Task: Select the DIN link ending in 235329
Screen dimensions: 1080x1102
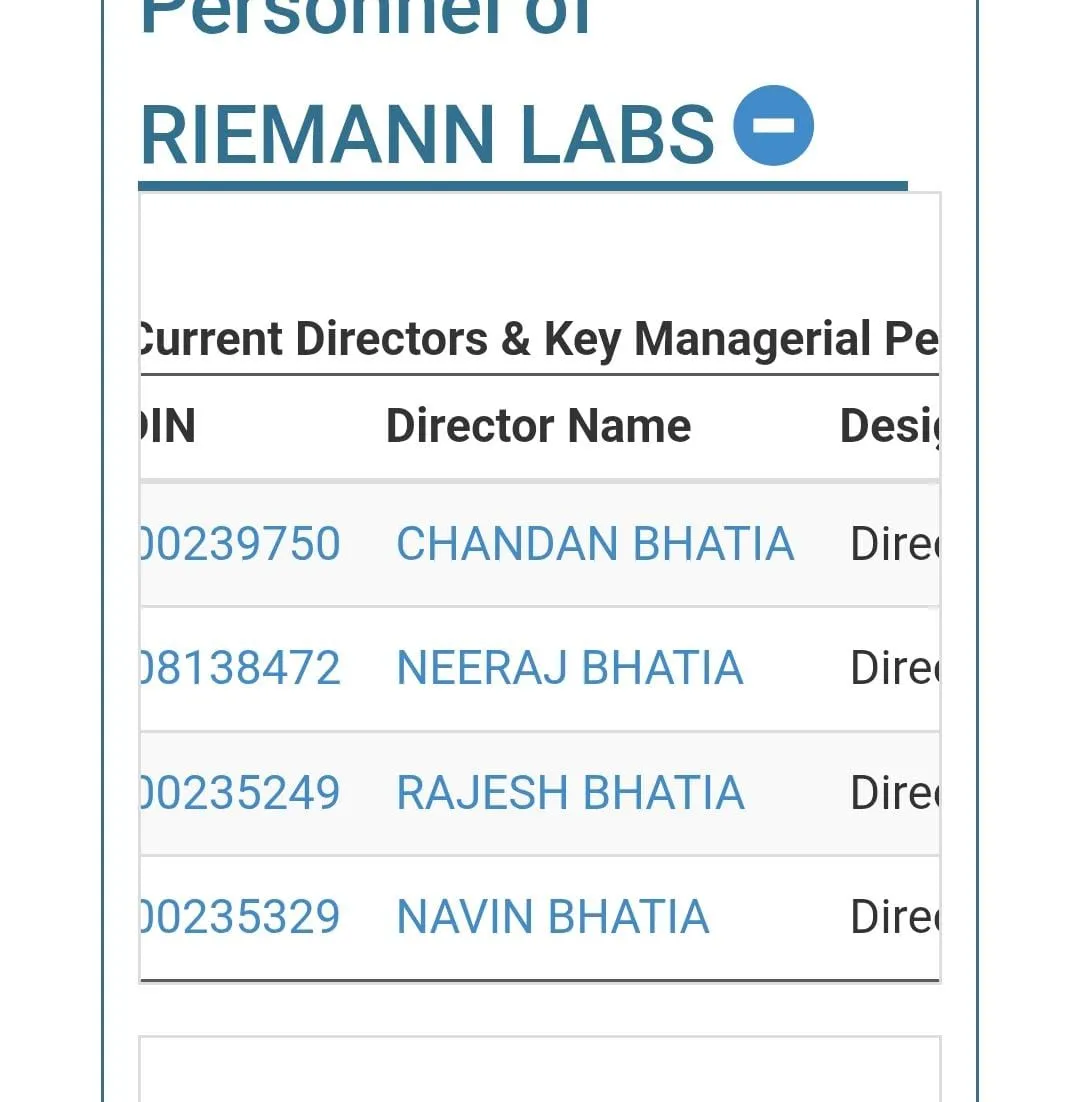Action: pos(241,917)
